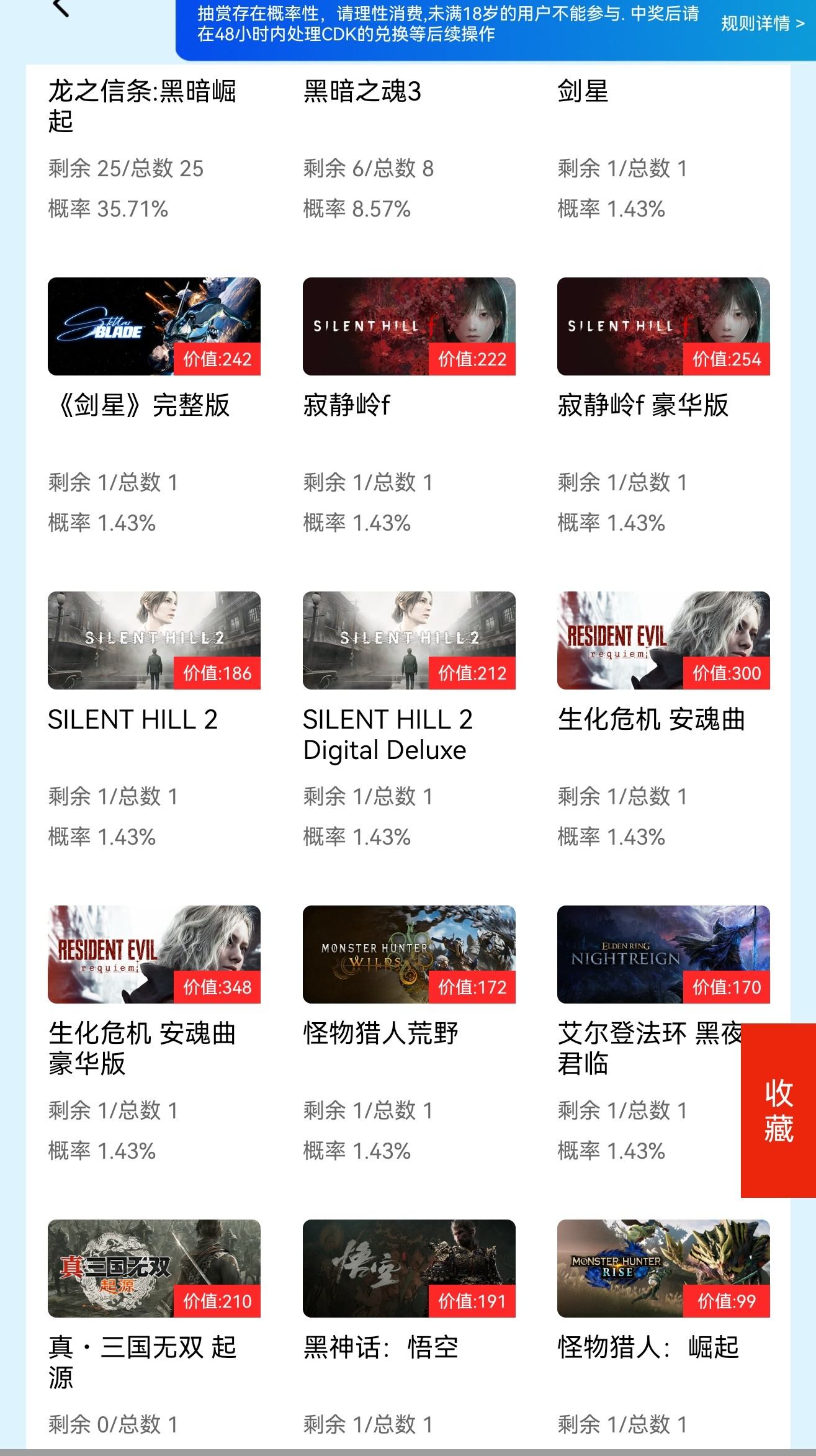816x1456 pixels.
Task: View the SILENT HILL 2 card valued 186
Action: 154,640
